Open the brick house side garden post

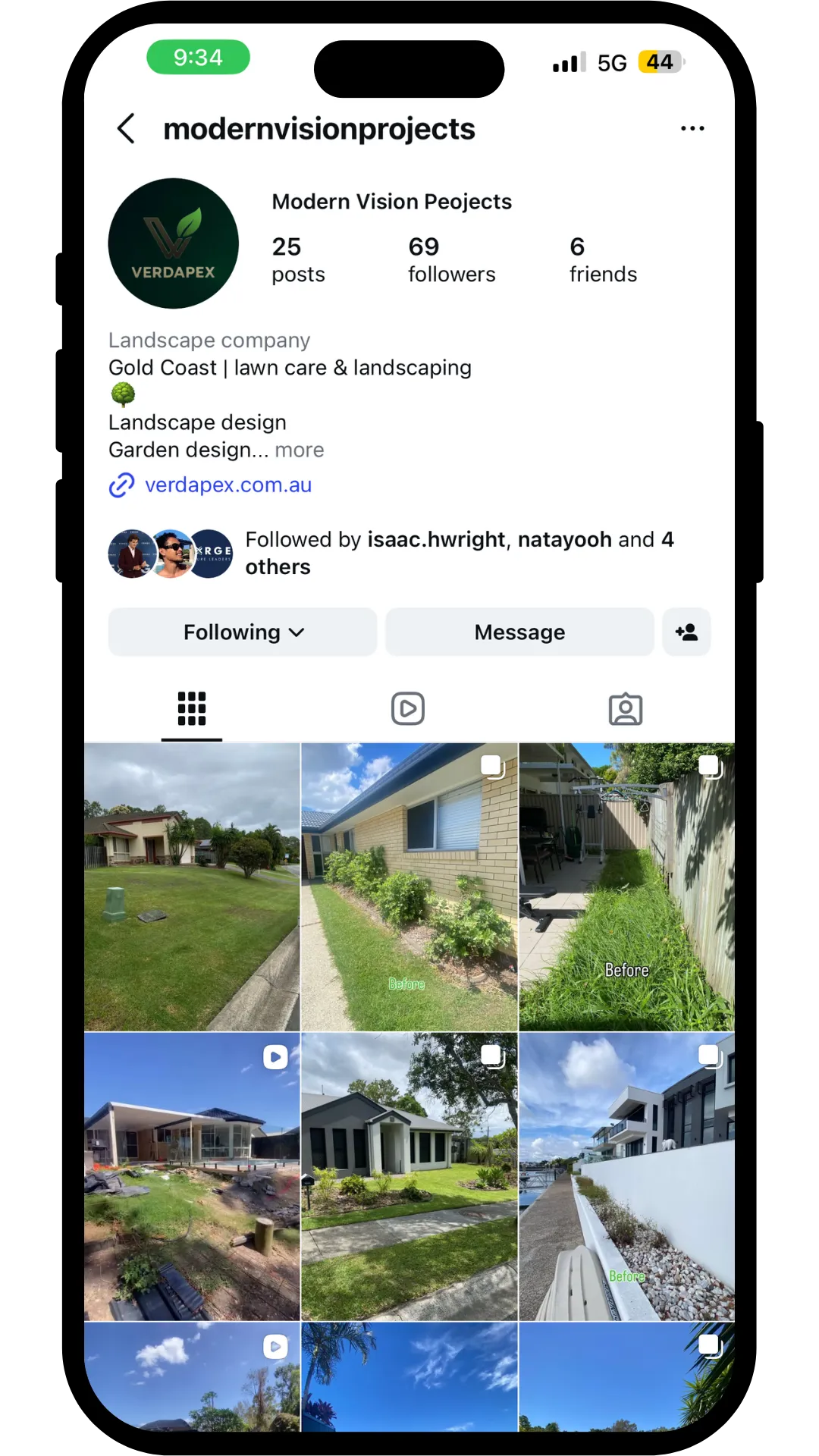coord(409,887)
